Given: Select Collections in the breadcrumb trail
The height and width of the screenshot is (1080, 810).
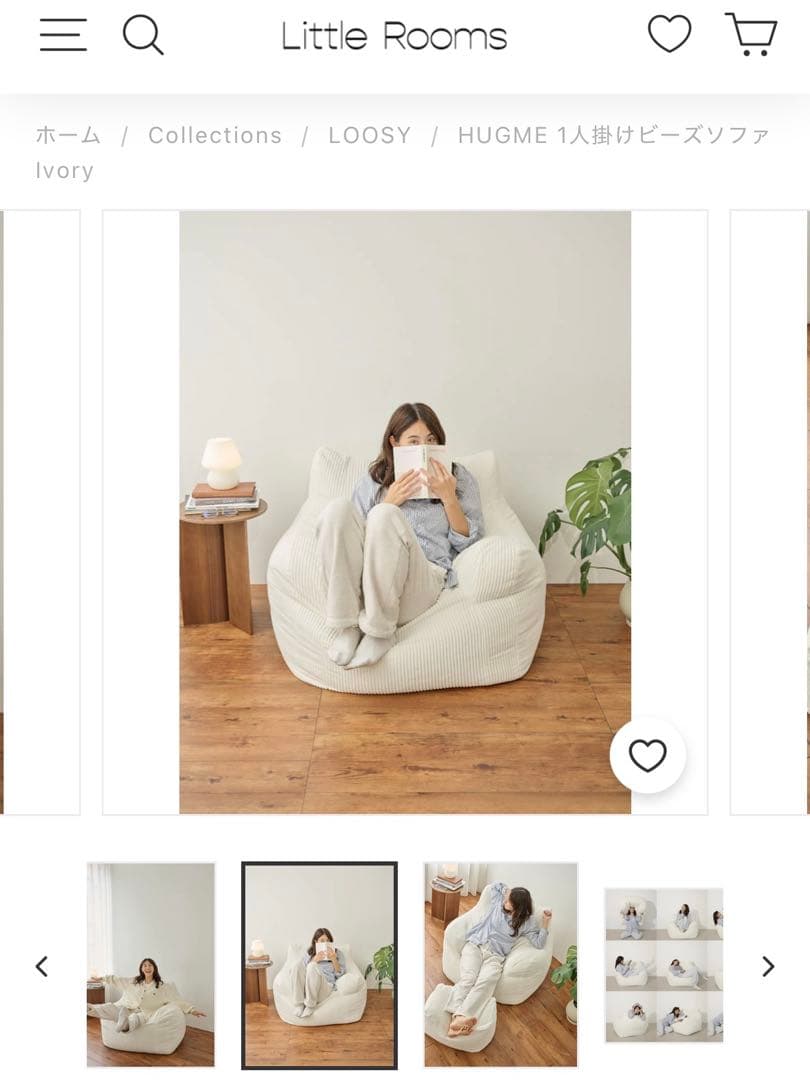Looking at the screenshot, I should click(214, 134).
